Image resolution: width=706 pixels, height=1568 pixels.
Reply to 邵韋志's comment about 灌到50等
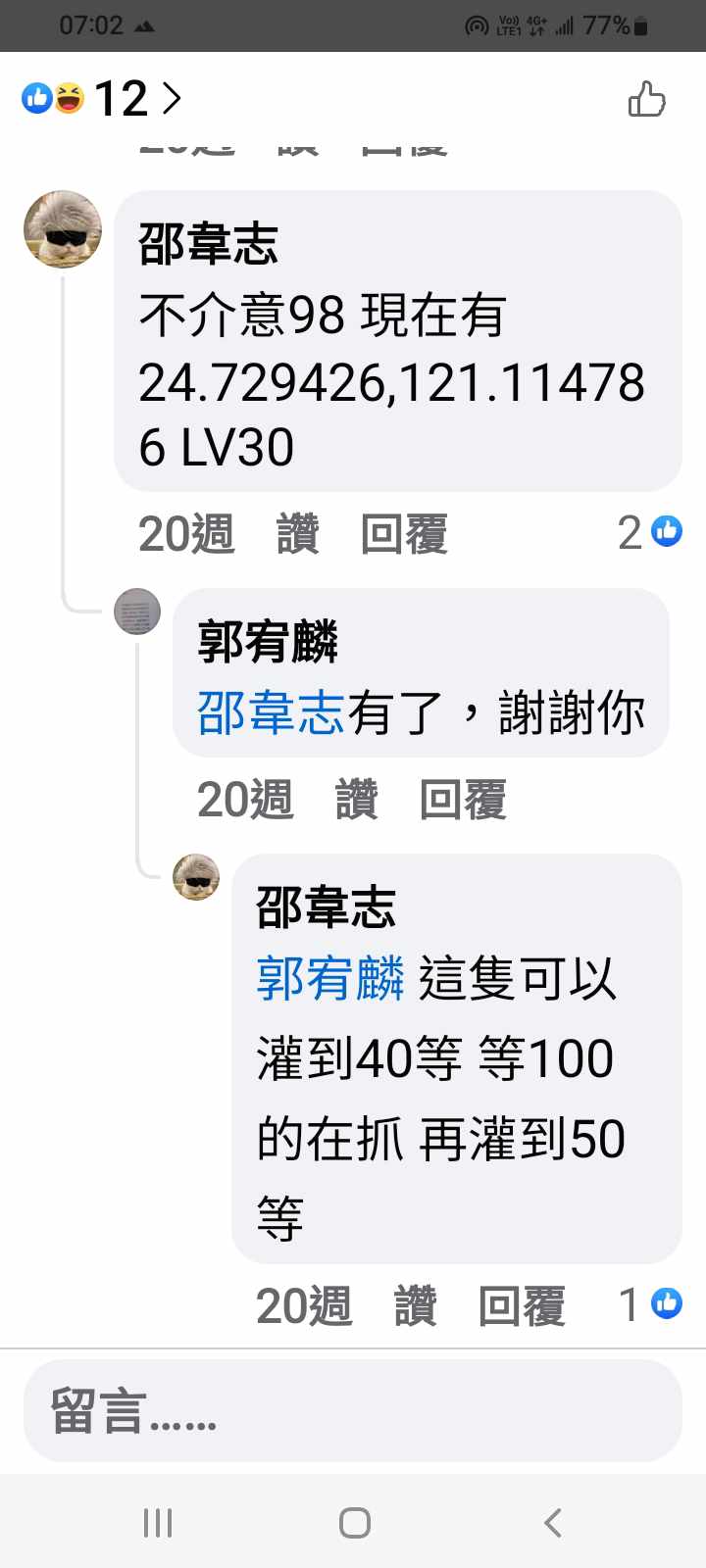click(521, 1306)
